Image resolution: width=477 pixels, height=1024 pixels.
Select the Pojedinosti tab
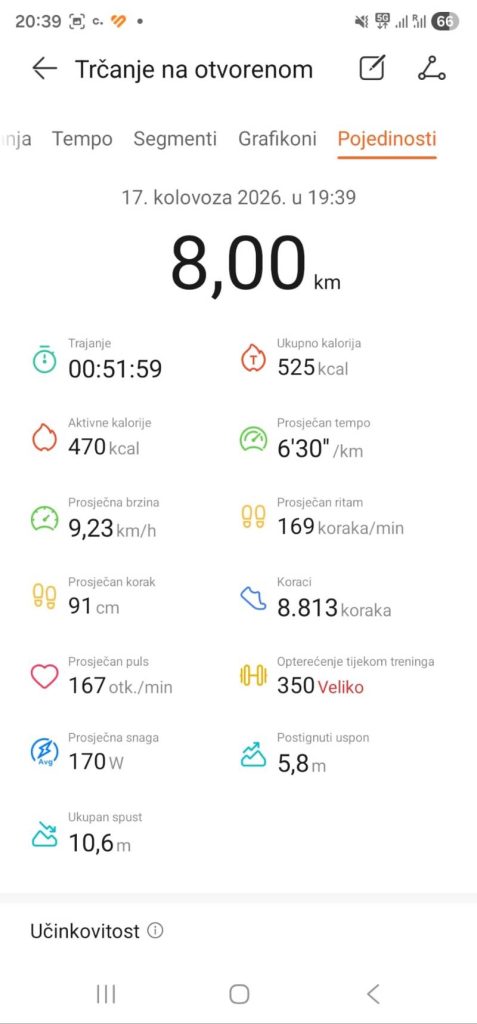387,138
